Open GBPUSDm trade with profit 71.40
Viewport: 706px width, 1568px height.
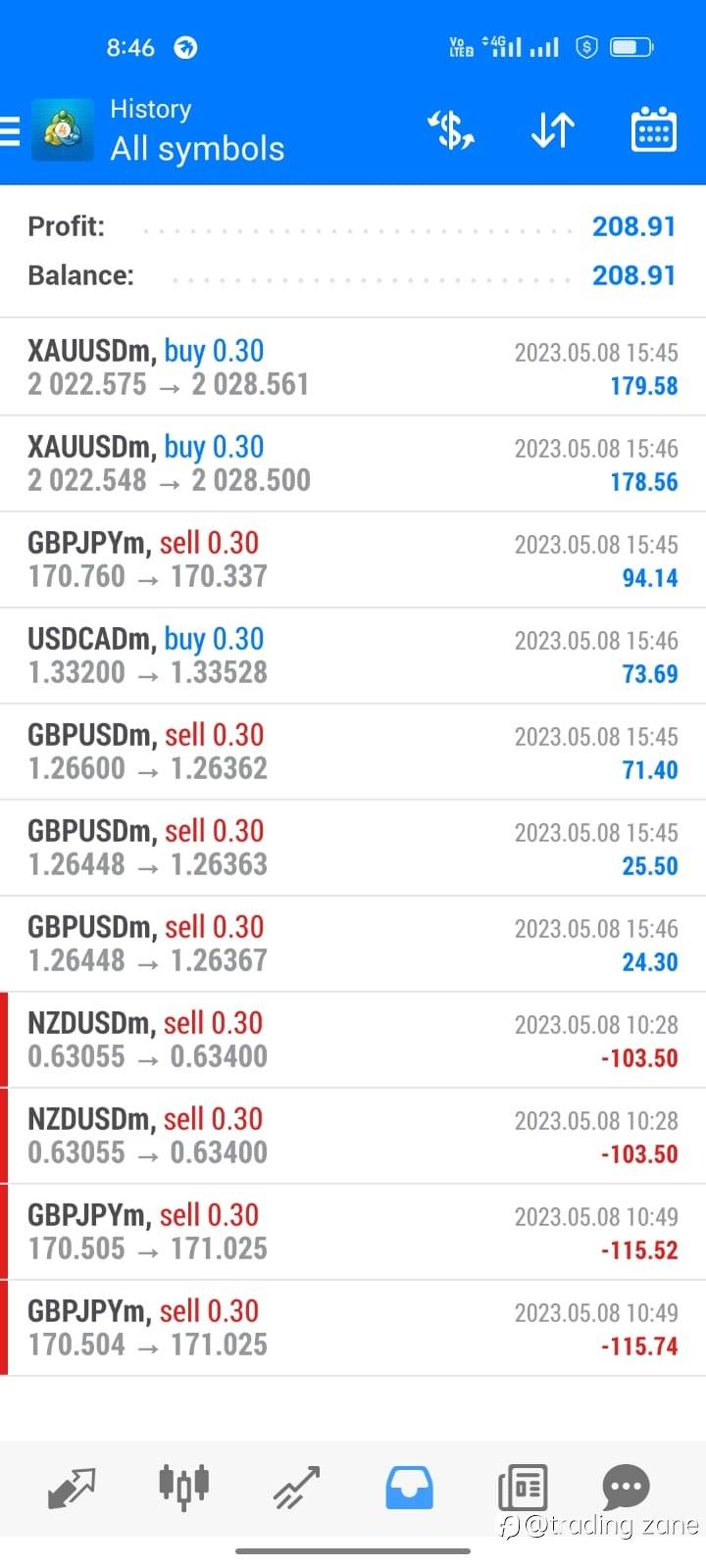click(353, 752)
